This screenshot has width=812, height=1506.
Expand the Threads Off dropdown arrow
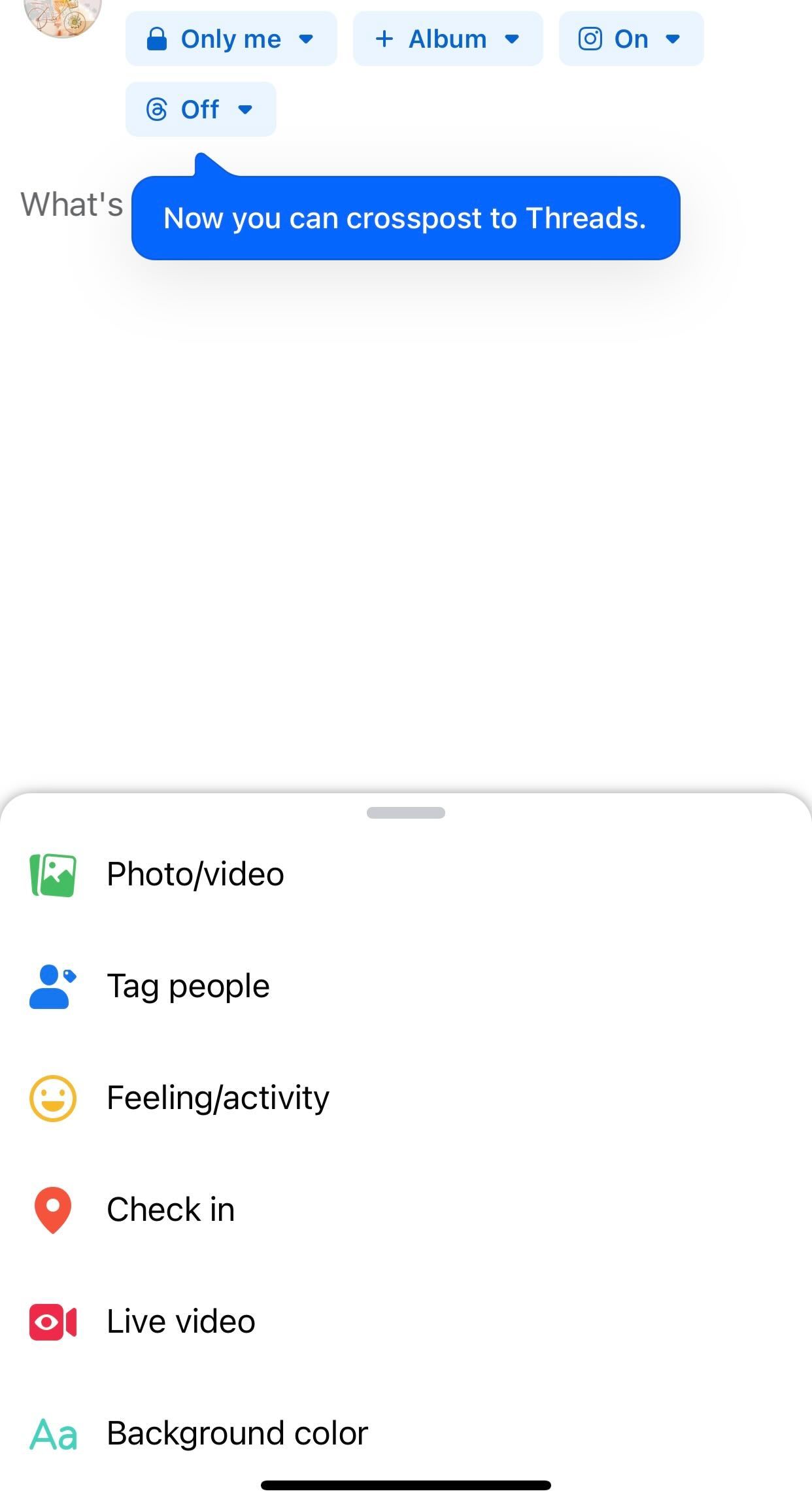[245, 111]
